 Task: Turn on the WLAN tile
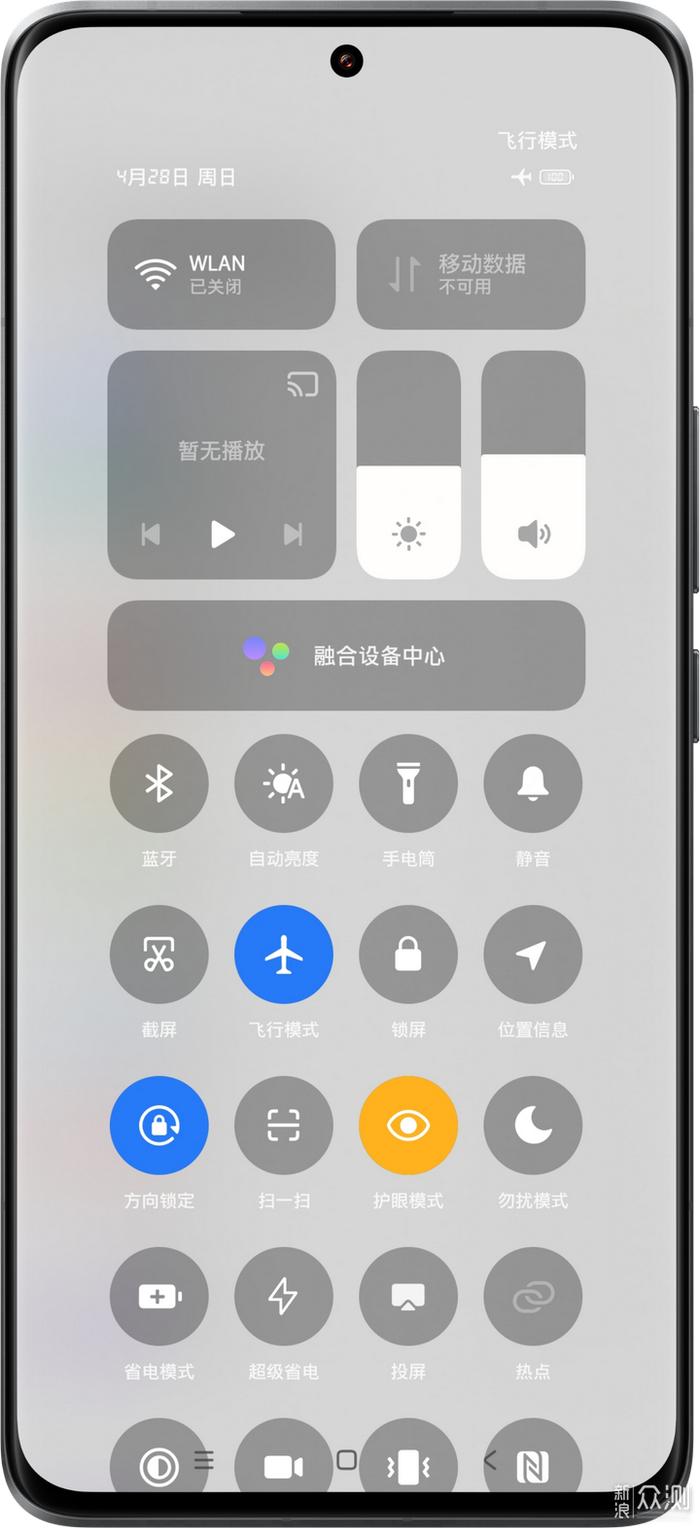(221, 274)
